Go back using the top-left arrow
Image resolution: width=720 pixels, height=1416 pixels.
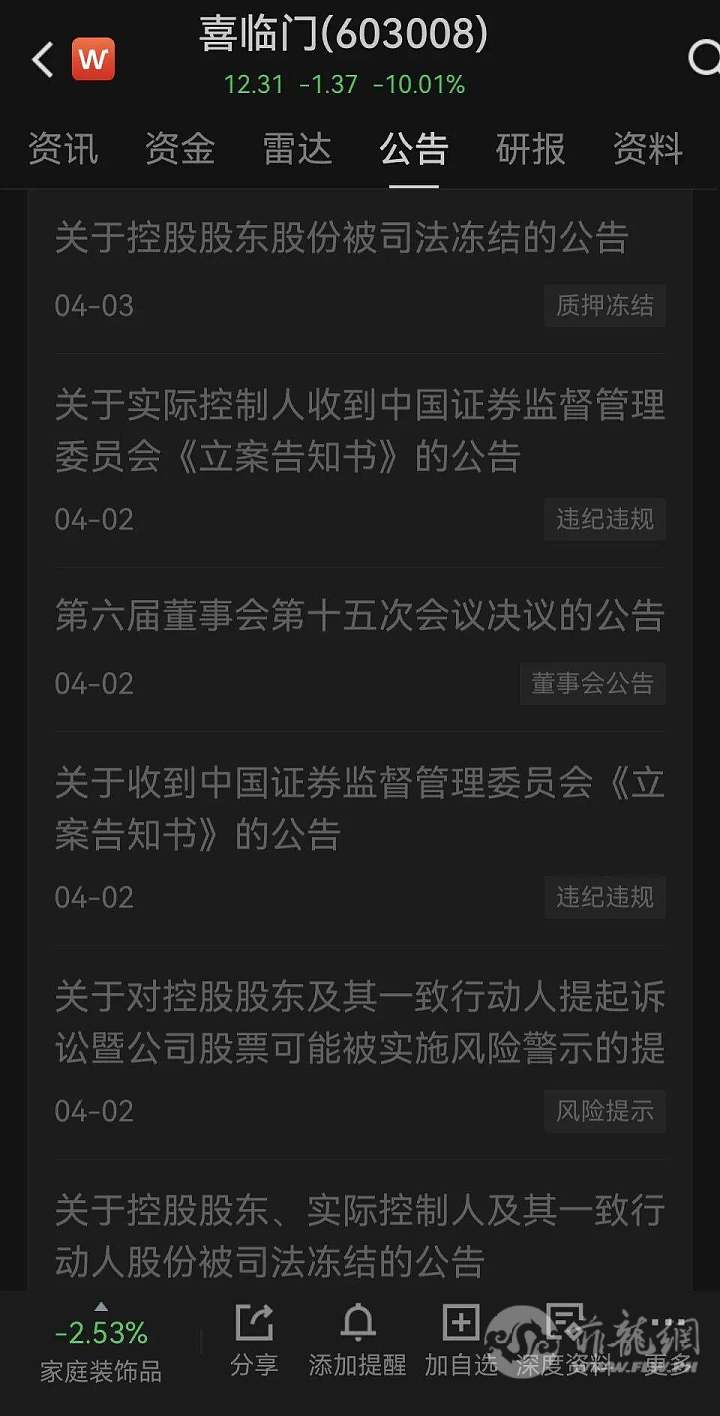tap(42, 60)
